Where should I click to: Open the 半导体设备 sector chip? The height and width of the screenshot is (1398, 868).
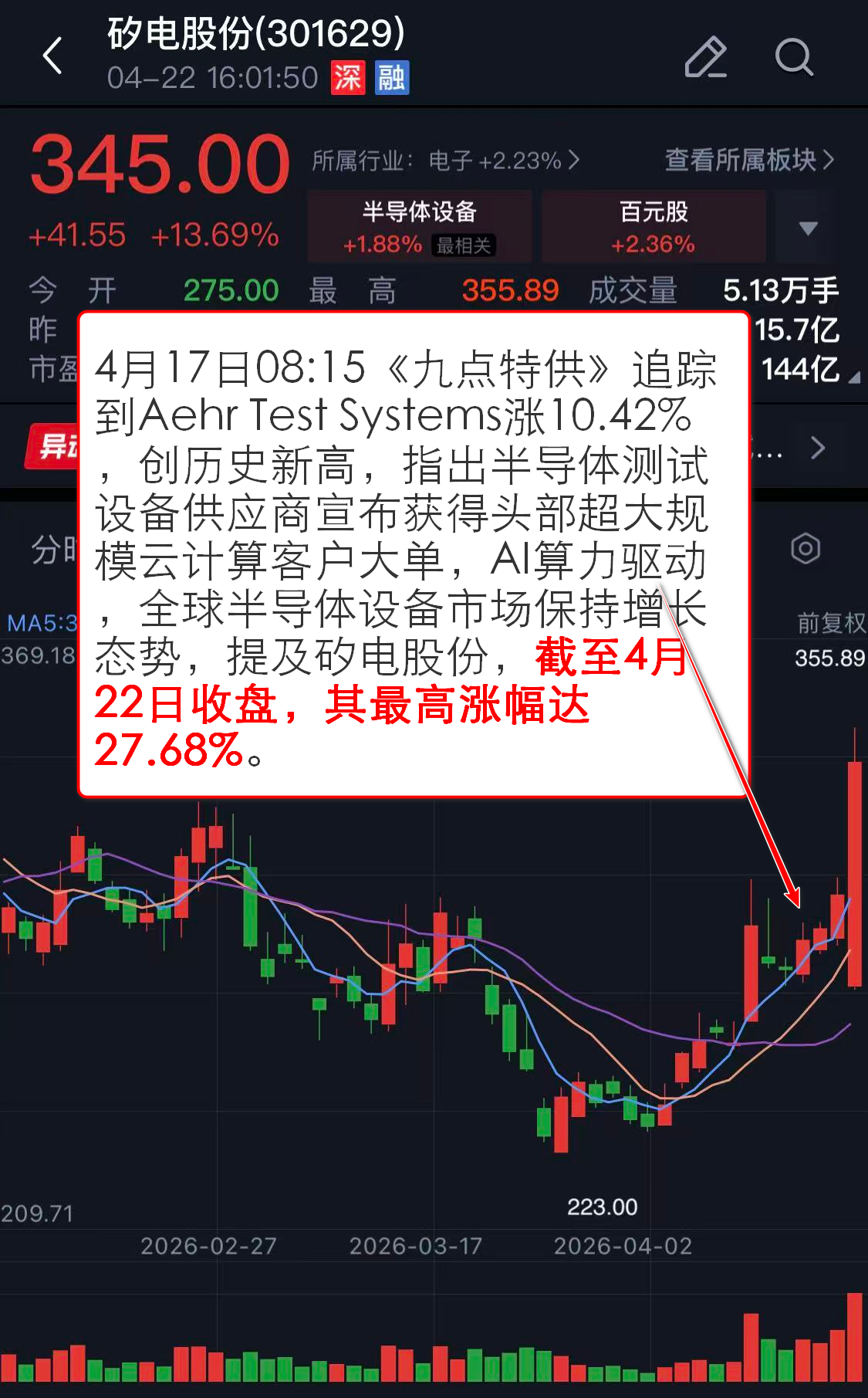[x=420, y=227]
